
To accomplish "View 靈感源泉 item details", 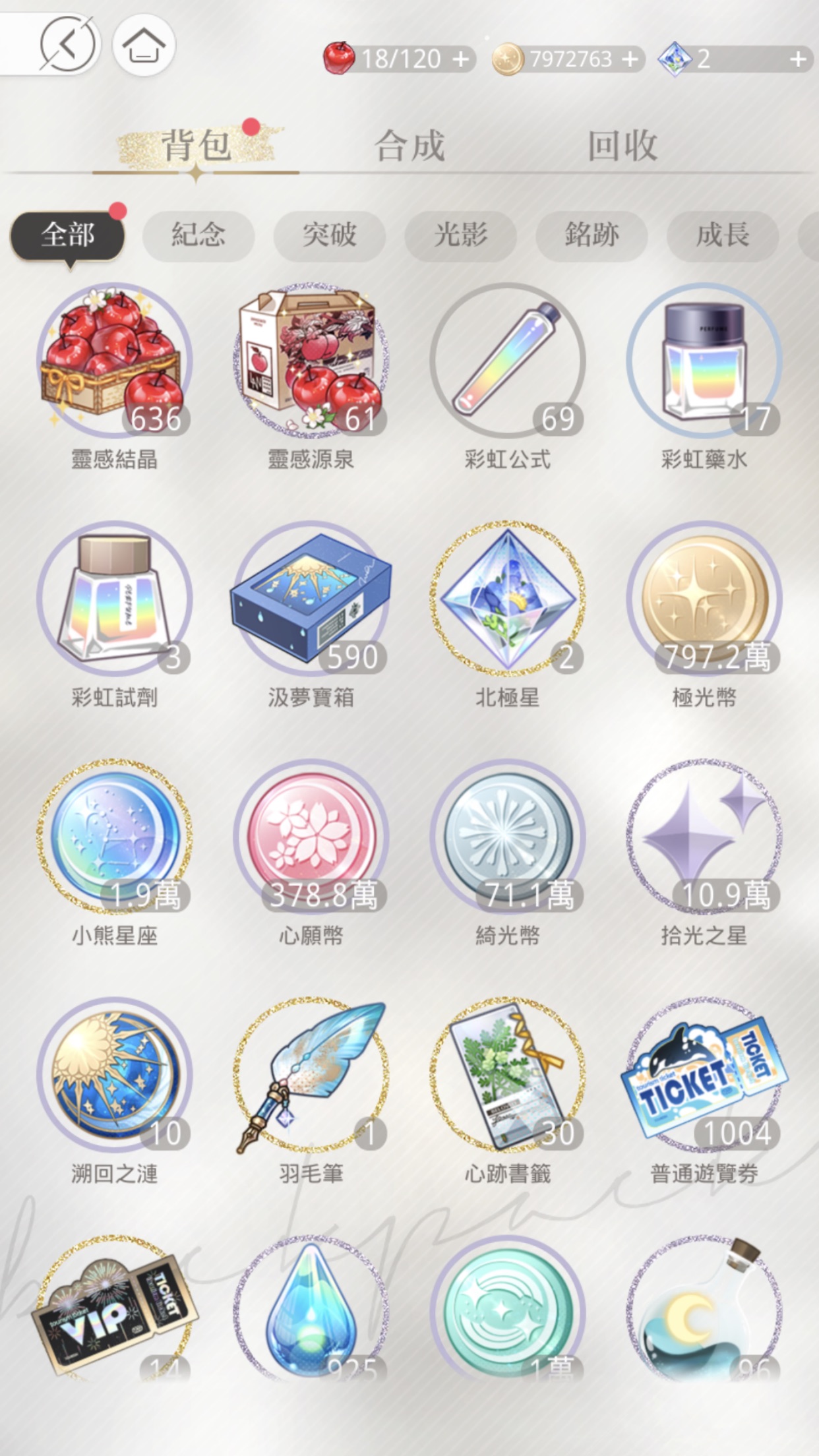I will coord(311,361).
